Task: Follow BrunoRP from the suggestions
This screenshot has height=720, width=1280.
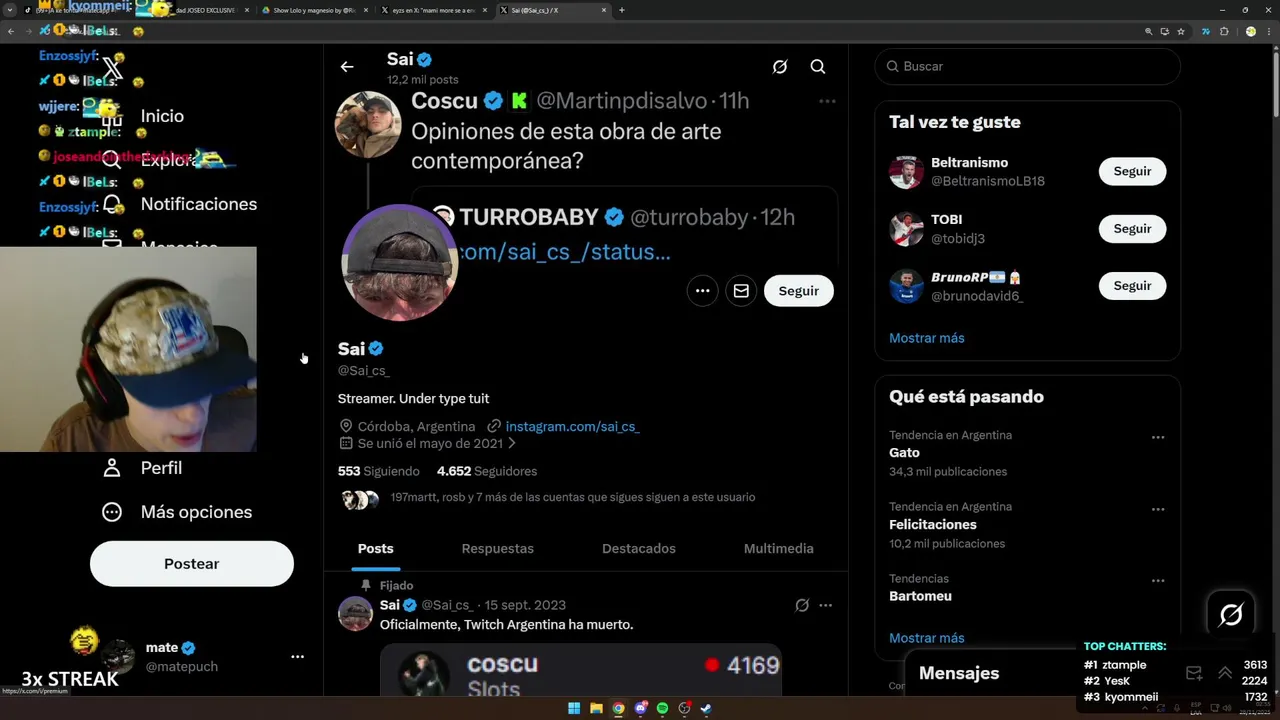Action: click(x=1132, y=286)
